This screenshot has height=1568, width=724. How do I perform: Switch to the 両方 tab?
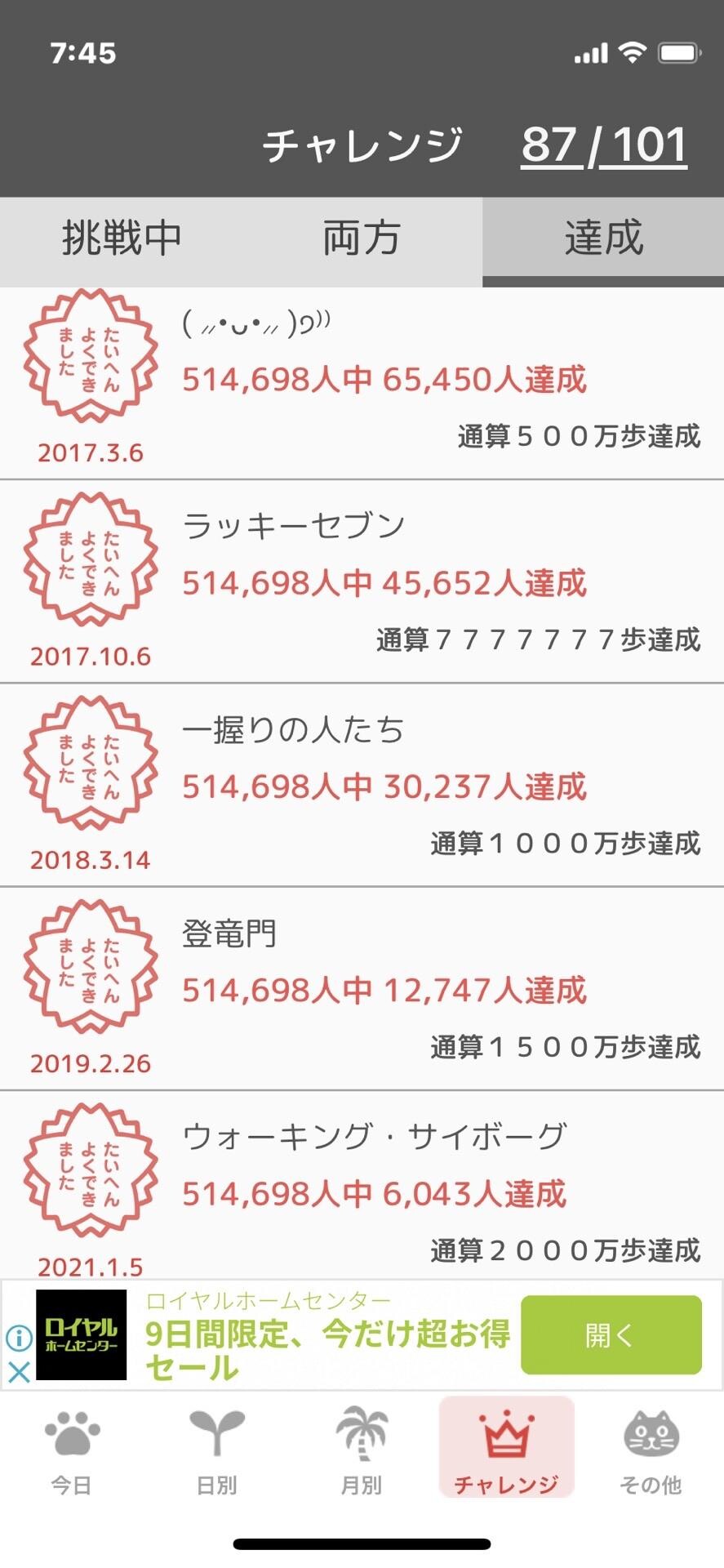click(x=362, y=240)
